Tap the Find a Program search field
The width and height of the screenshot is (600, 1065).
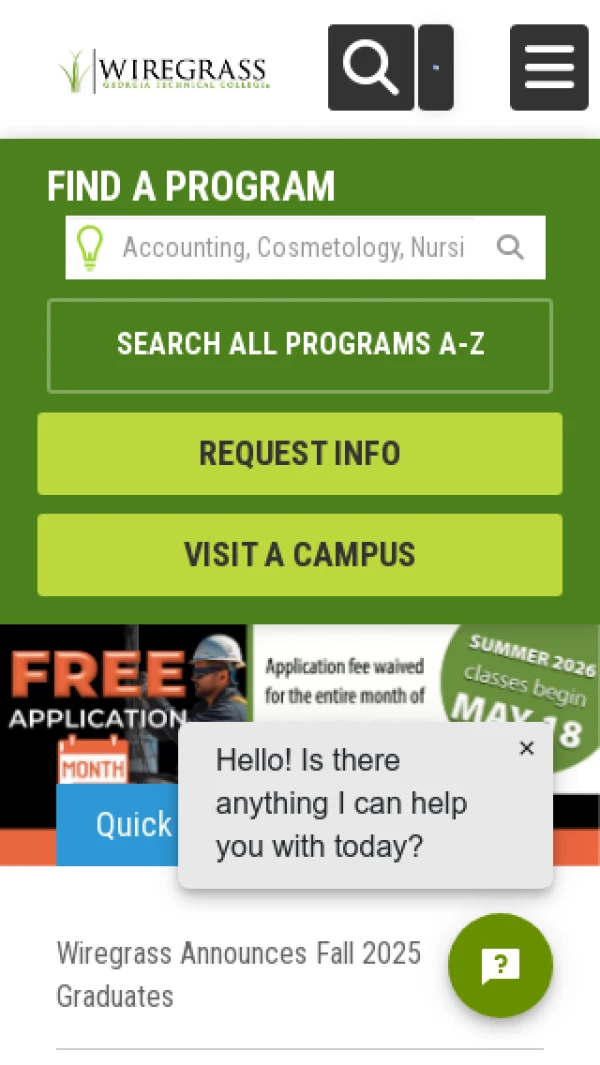pos(293,247)
